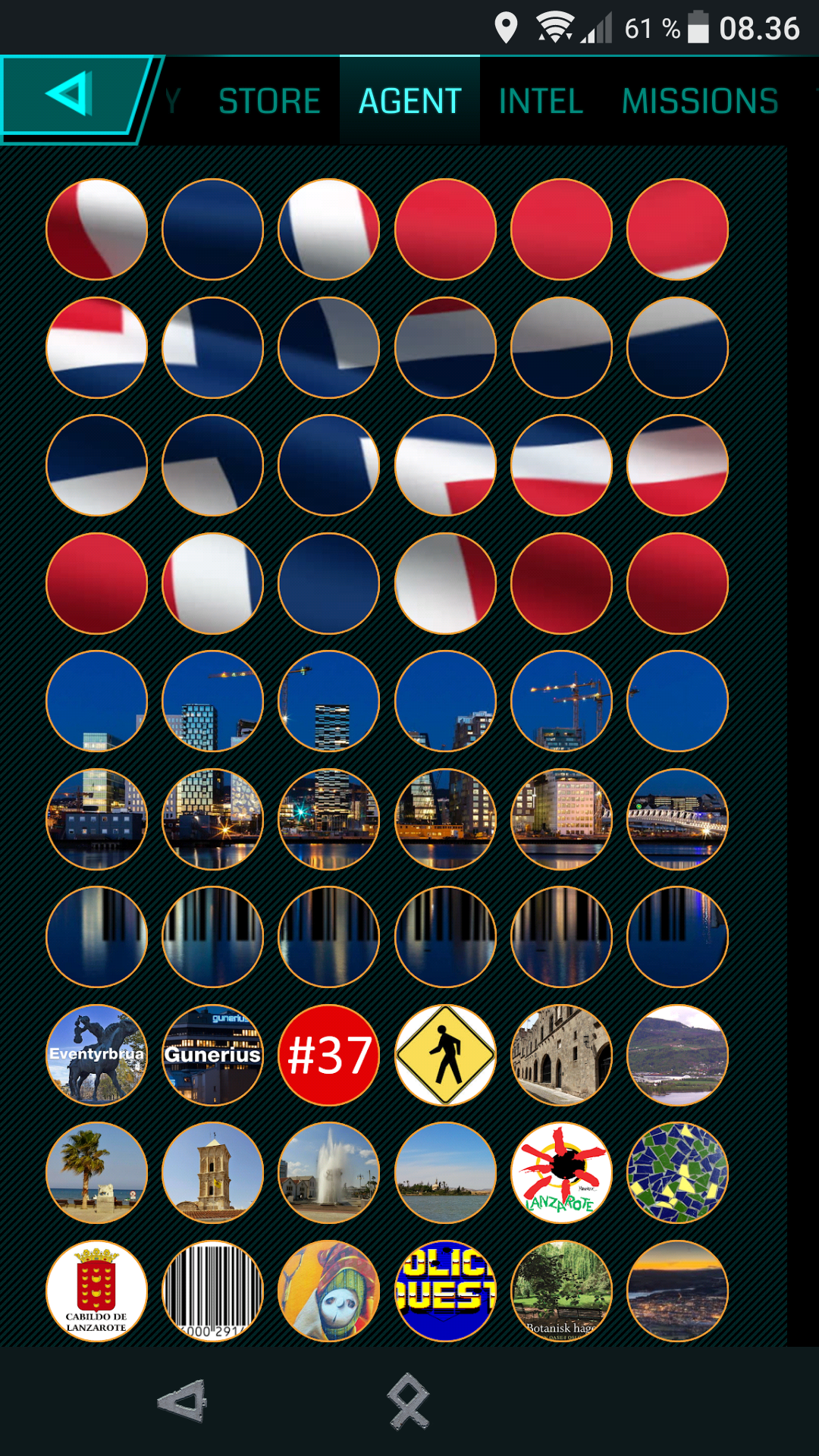View the Cabildo de Lanzarote medal
819x1456 pixels.
click(97, 1291)
